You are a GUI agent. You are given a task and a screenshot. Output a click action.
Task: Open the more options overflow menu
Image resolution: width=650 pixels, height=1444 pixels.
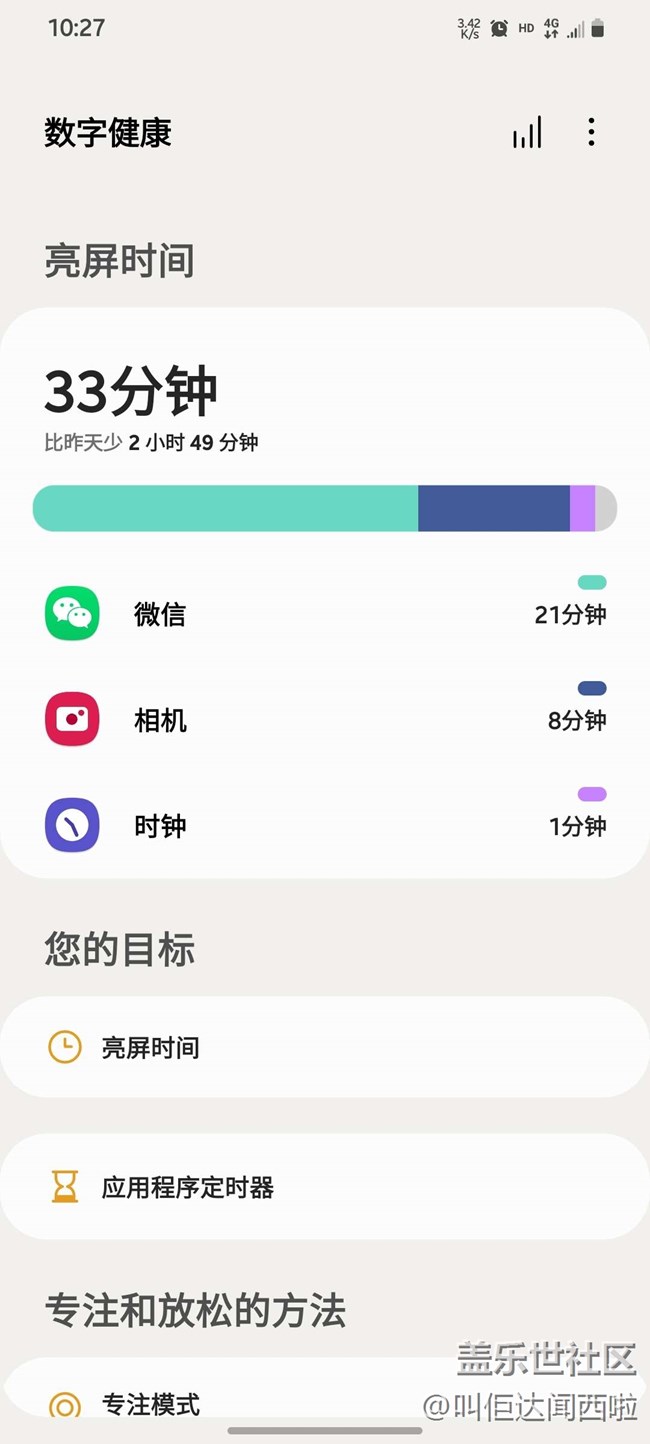pos(591,132)
